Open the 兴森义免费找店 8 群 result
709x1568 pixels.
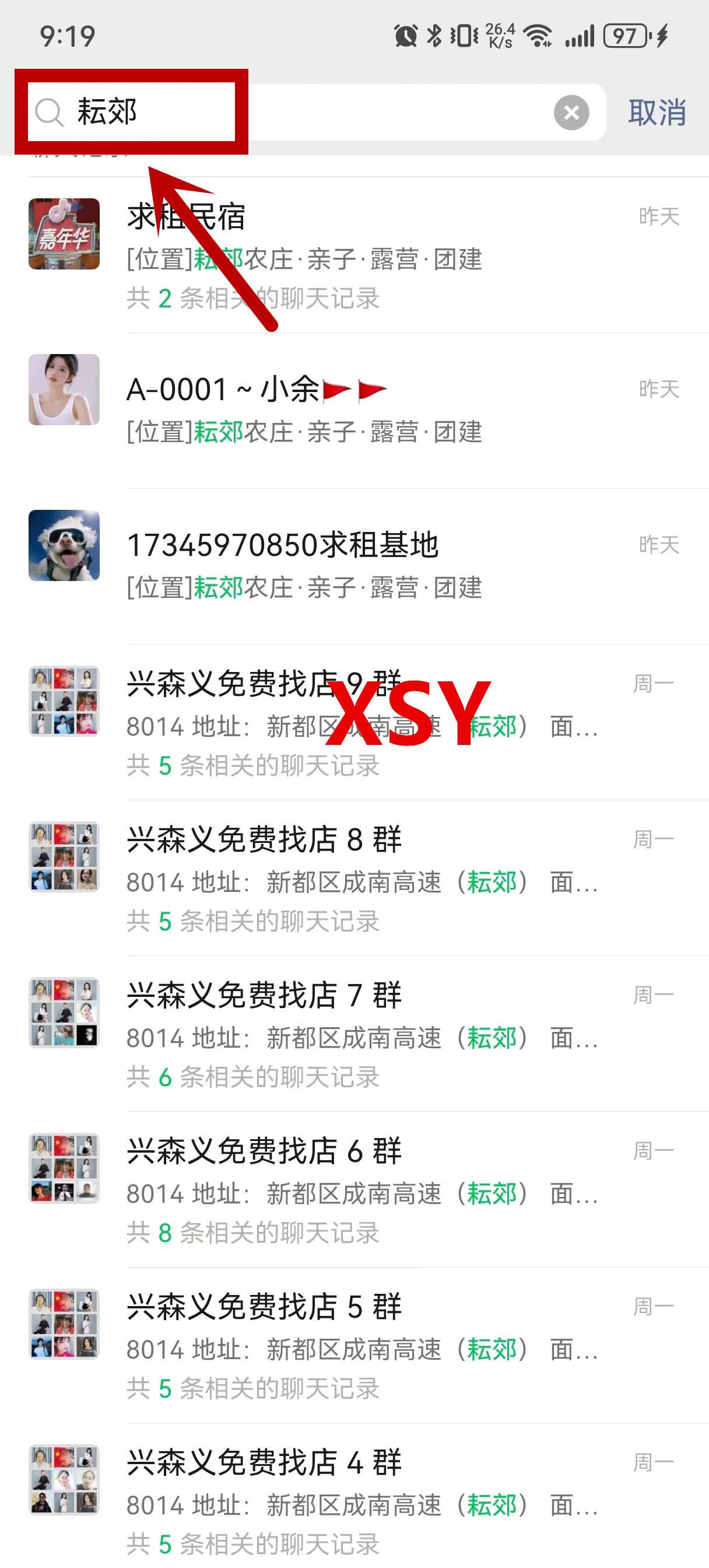[365, 878]
